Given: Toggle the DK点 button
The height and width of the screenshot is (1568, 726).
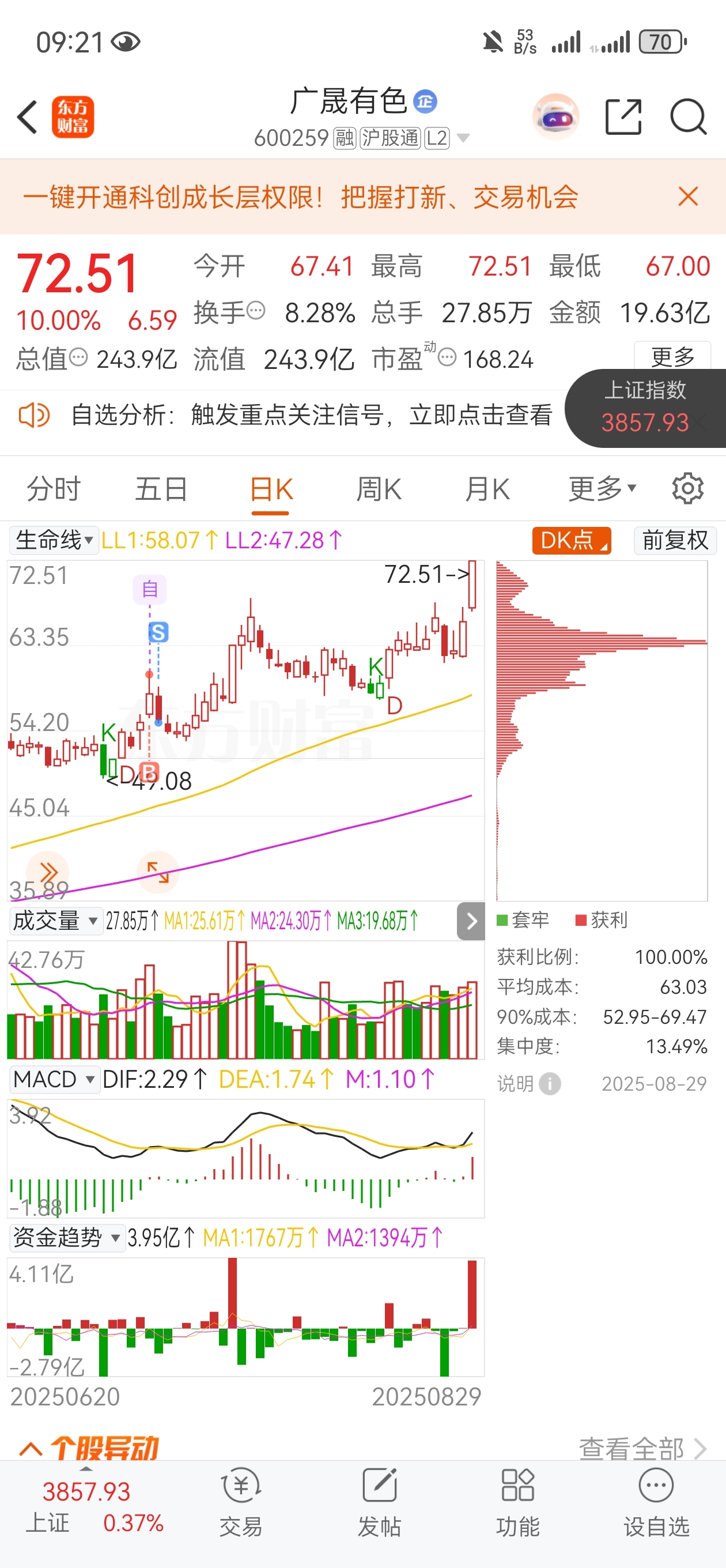Looking at the screenshot, I should pos(572,540).
